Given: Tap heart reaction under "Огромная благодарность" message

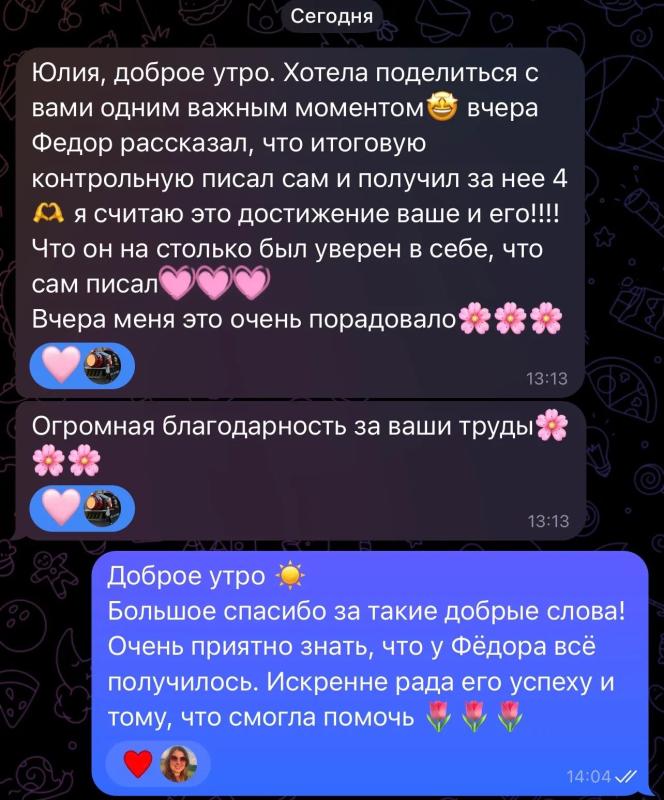Looking at the screenshot, I should [82, 509].
